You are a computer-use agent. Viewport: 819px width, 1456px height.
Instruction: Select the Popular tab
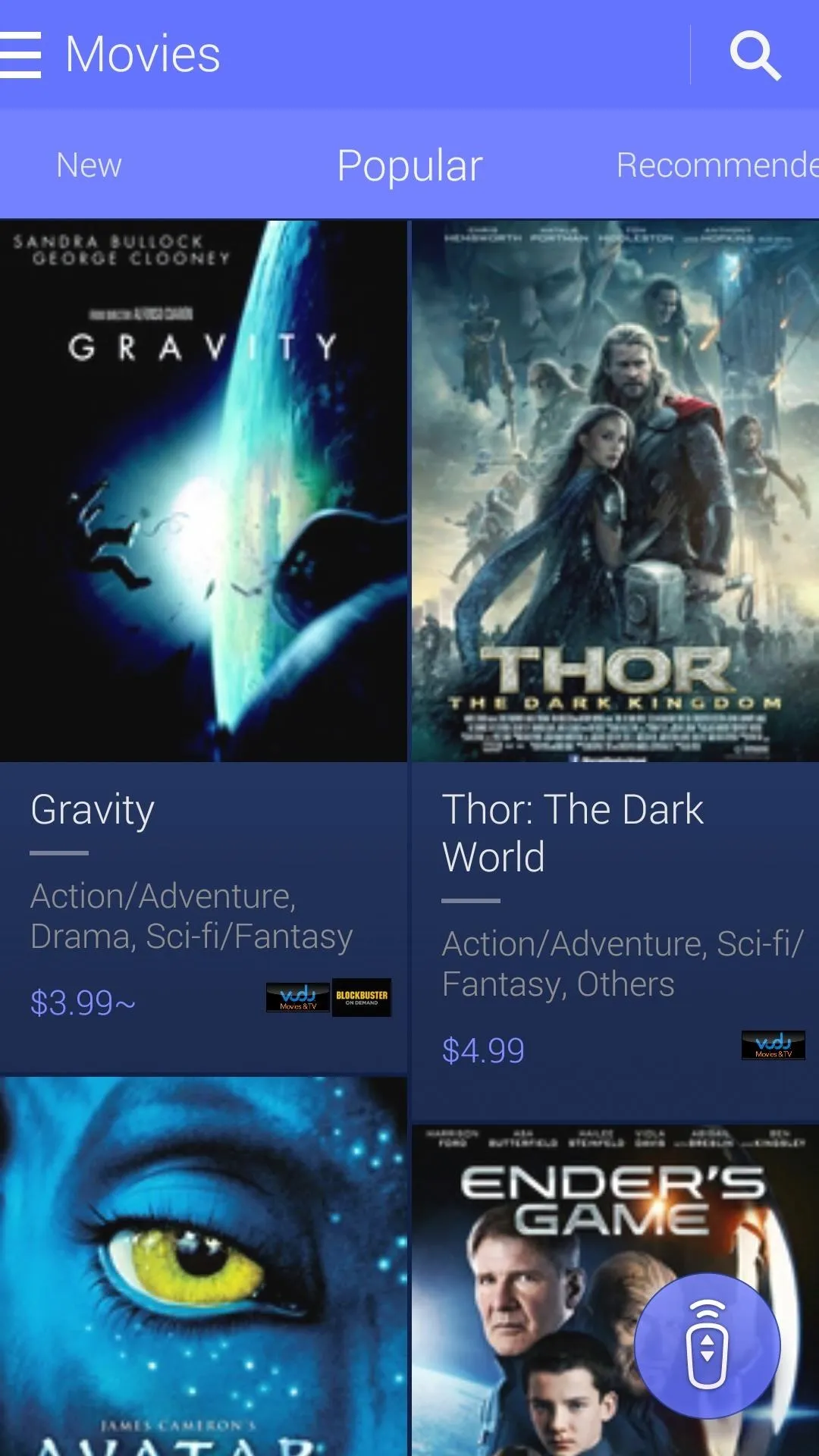point(409,165)
